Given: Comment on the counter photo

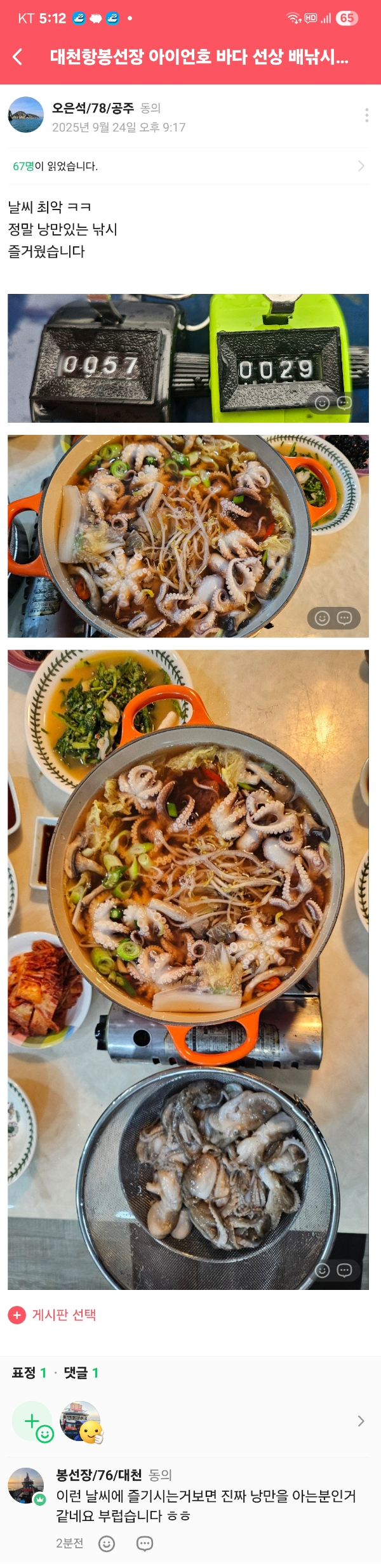Looking at the screenshot, I should click(345, 403).
